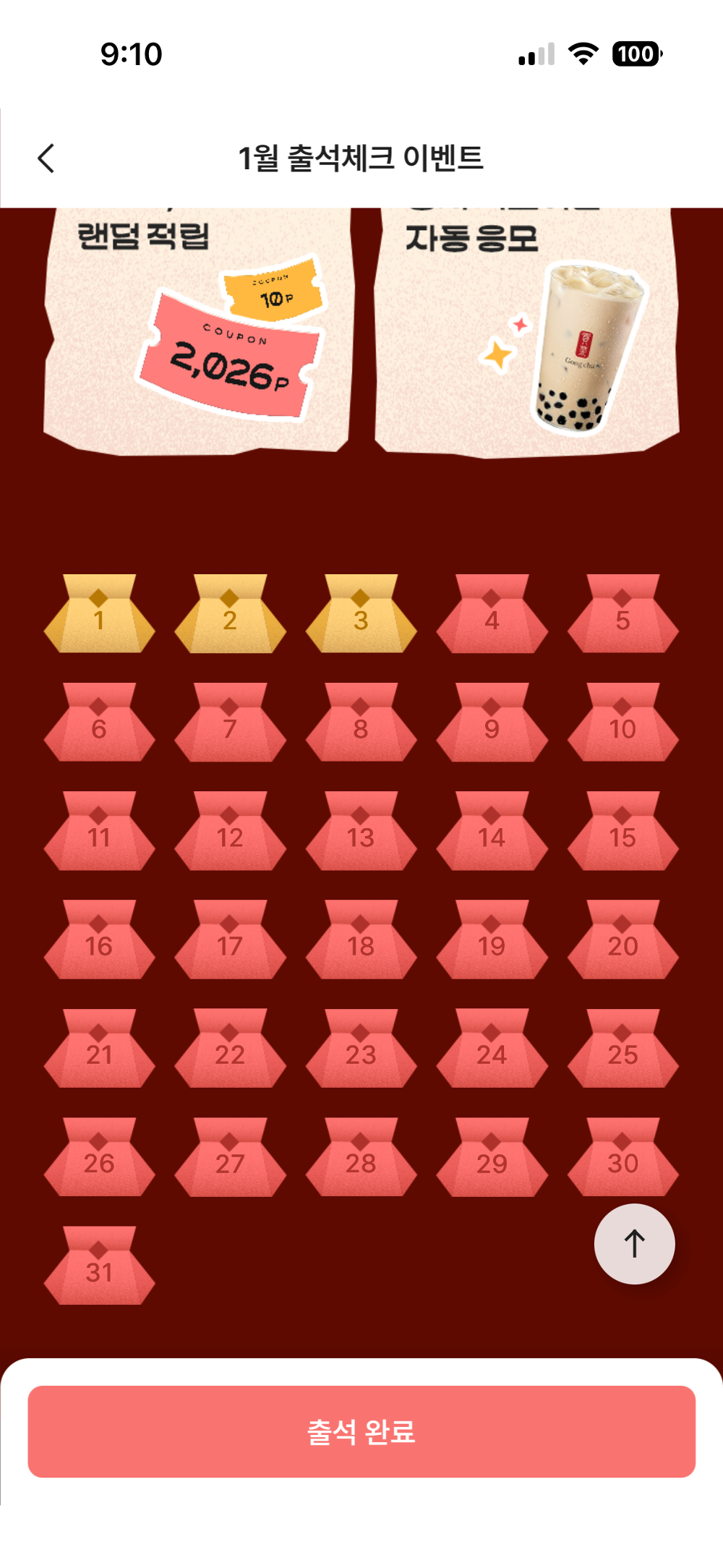Tap the scroll-to-top arrow button
723x1568 pixels.
click(x=634, y=1243)
